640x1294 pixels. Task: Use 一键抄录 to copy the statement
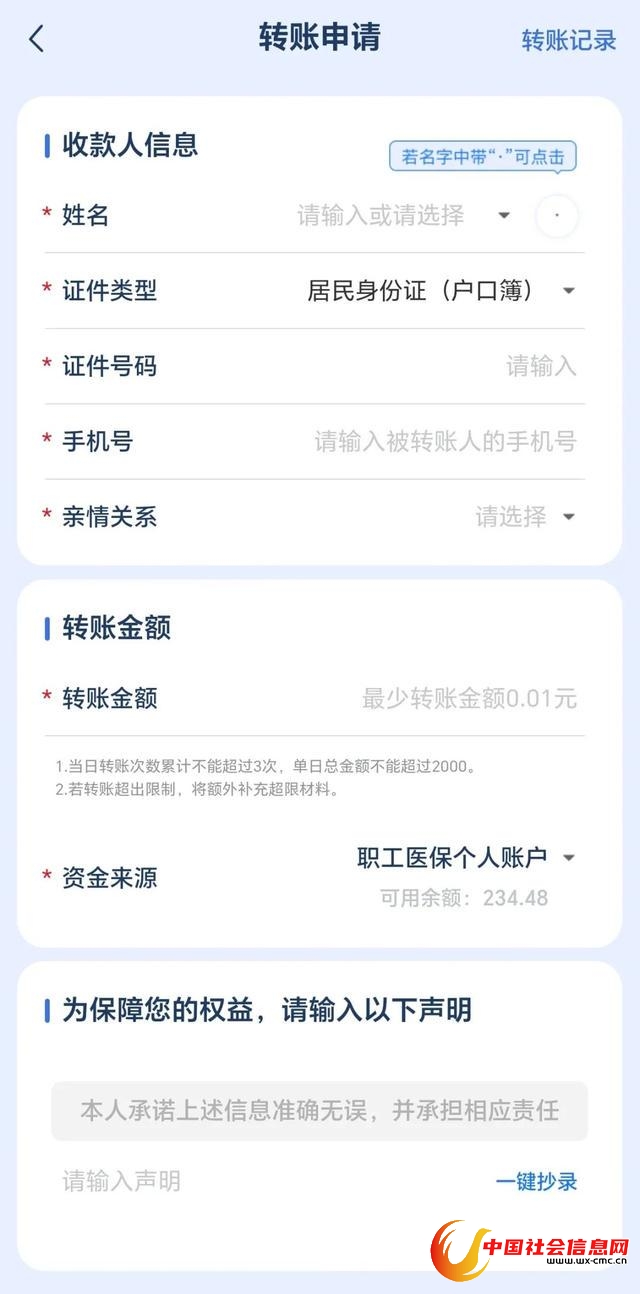tap(536, 1181)
